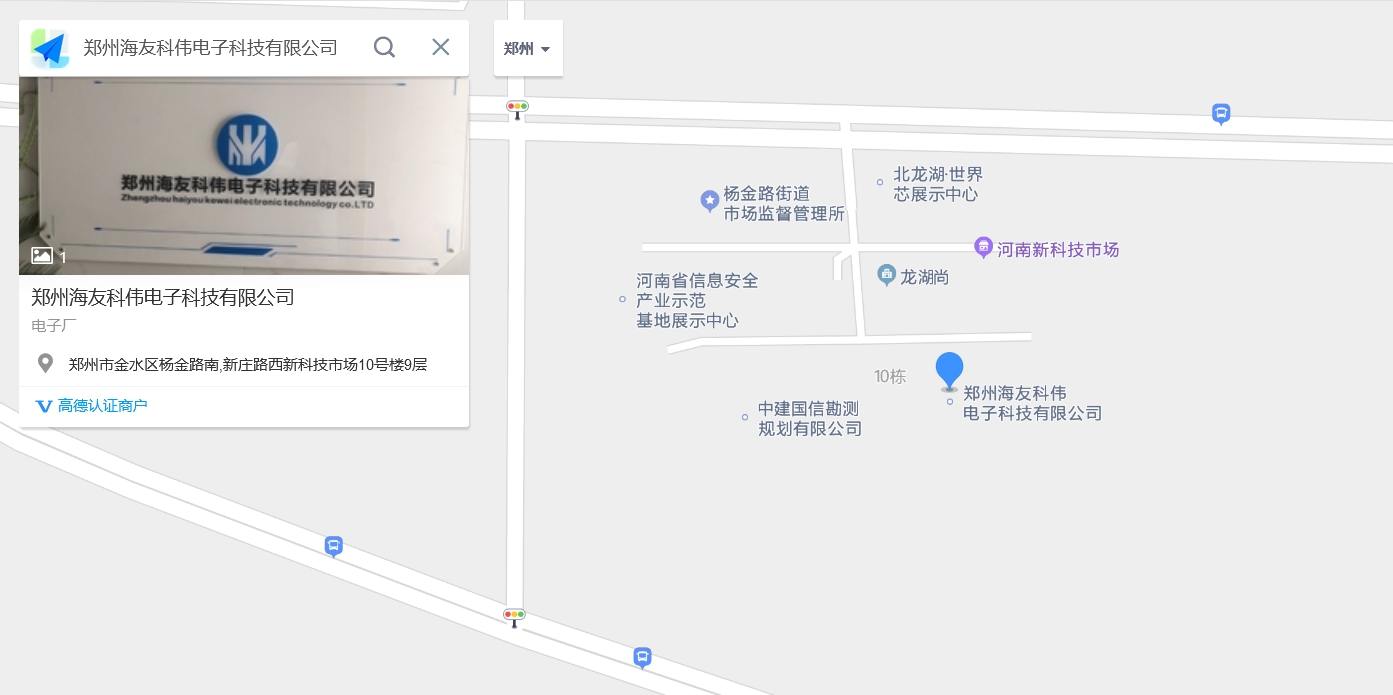Select the 河南新科技市场 map marker
The image size is (1393, 695).
[x=983, y=248]
